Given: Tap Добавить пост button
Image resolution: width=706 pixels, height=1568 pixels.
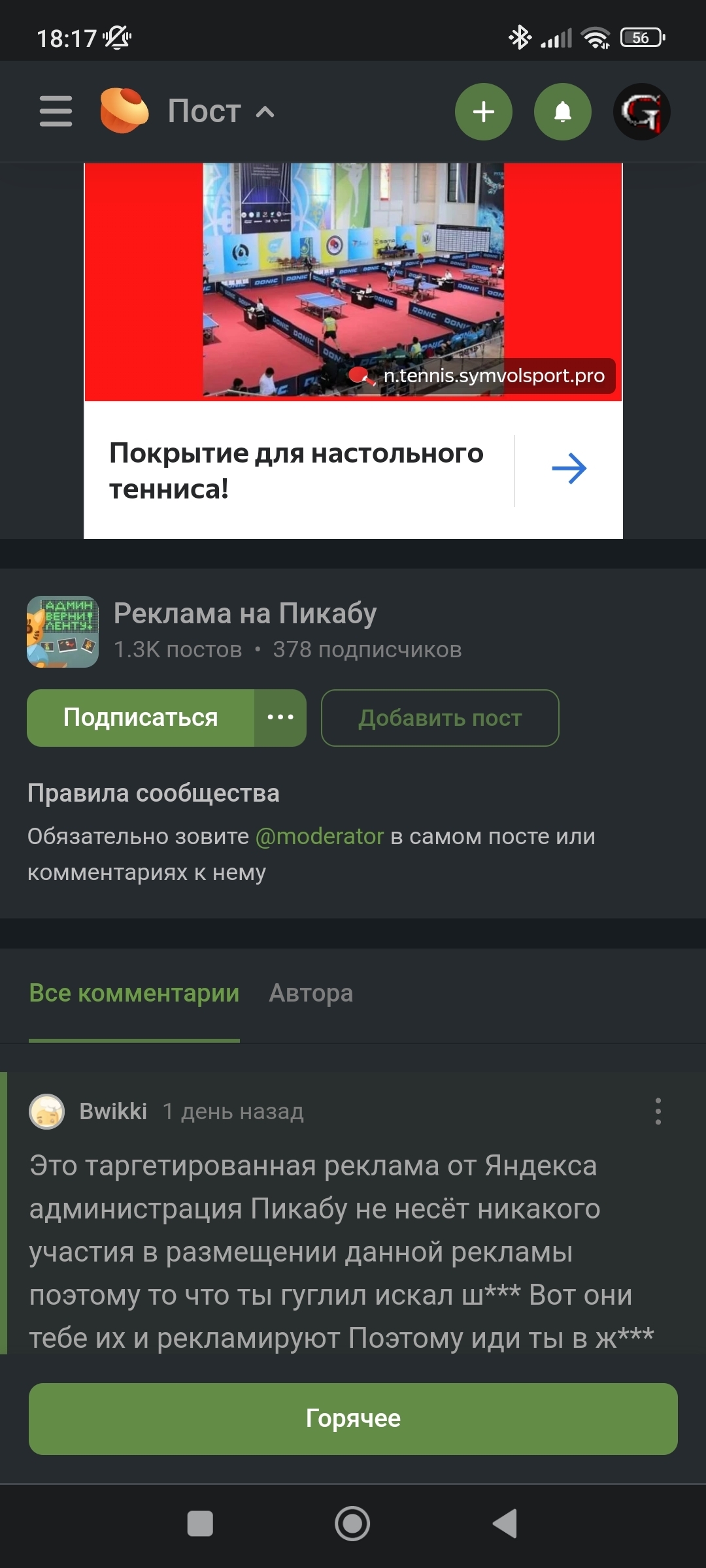Looking at the screenshot, I should [440, 718].
